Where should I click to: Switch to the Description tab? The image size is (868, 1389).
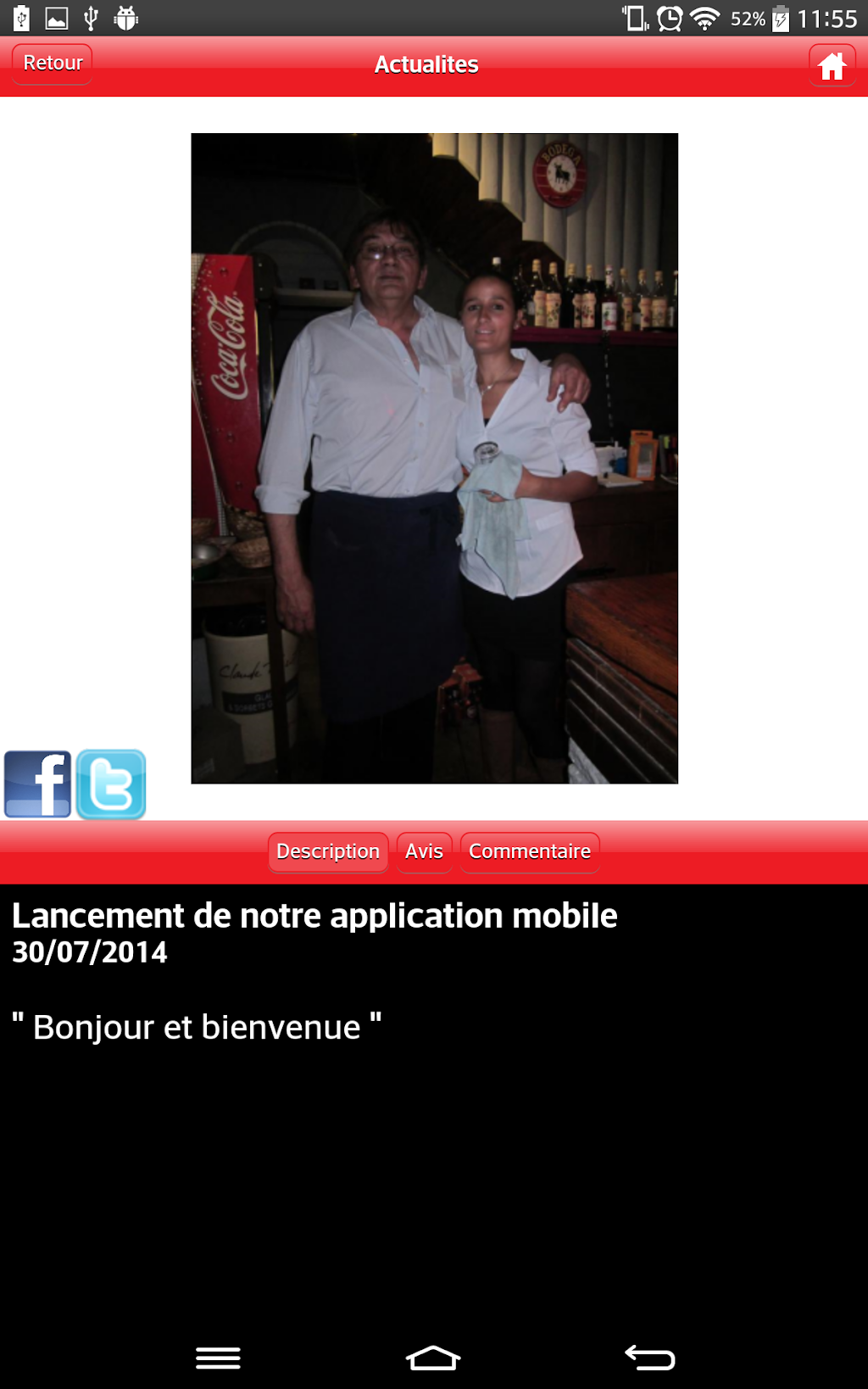[x=328, y=851]
